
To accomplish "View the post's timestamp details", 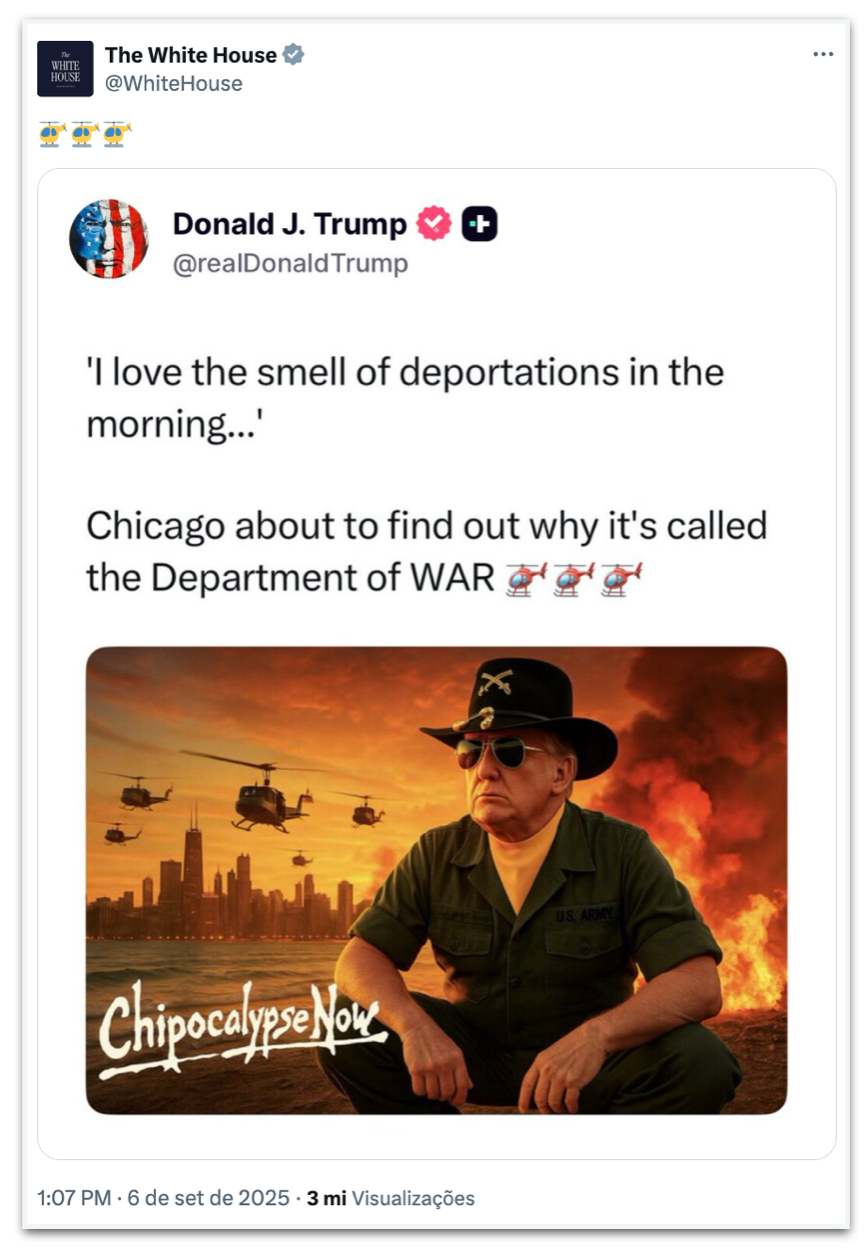I will click(163, 1198).
